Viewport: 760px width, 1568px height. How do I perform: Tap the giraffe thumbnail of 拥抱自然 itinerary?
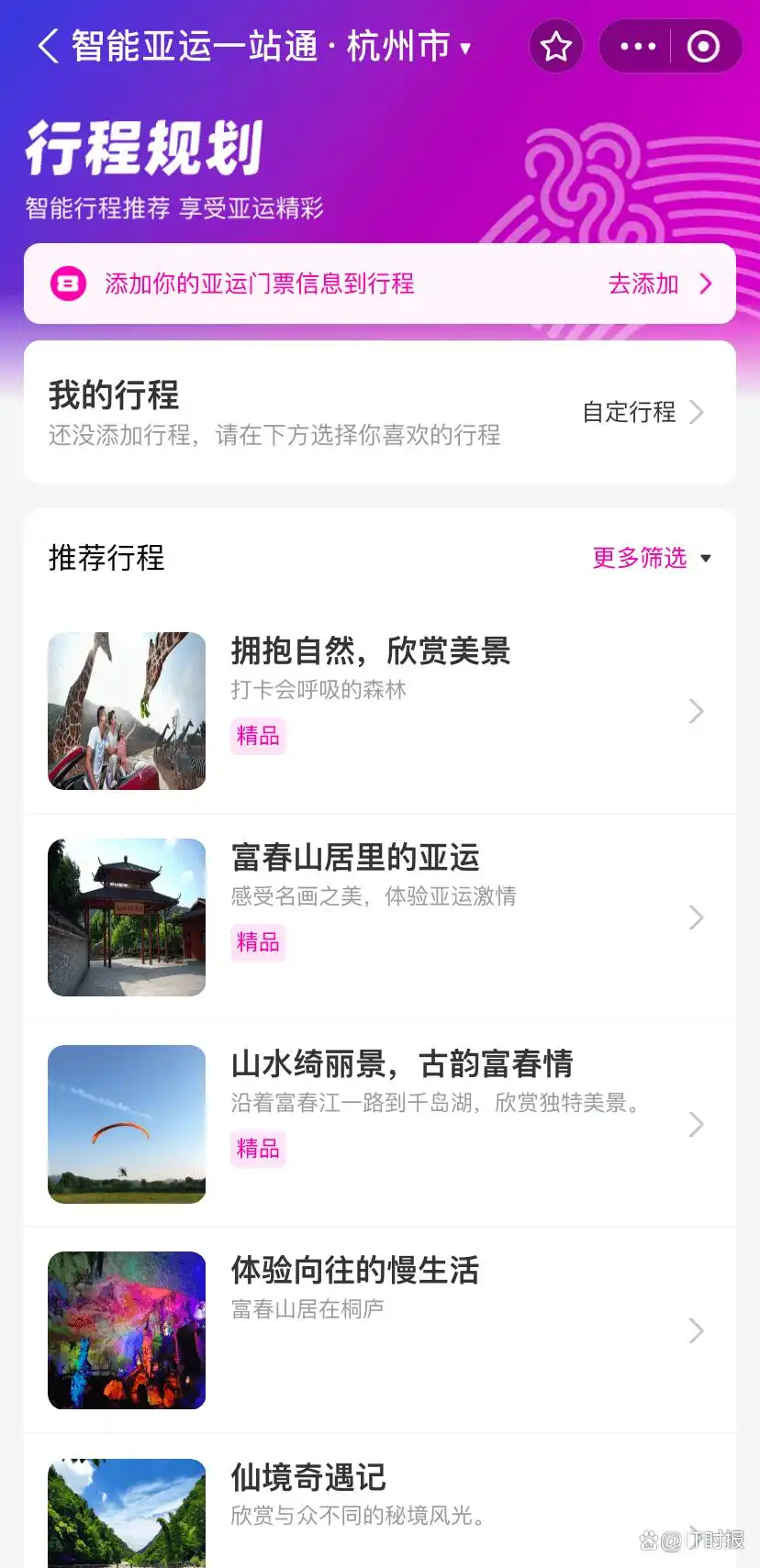tap(127, 710)
